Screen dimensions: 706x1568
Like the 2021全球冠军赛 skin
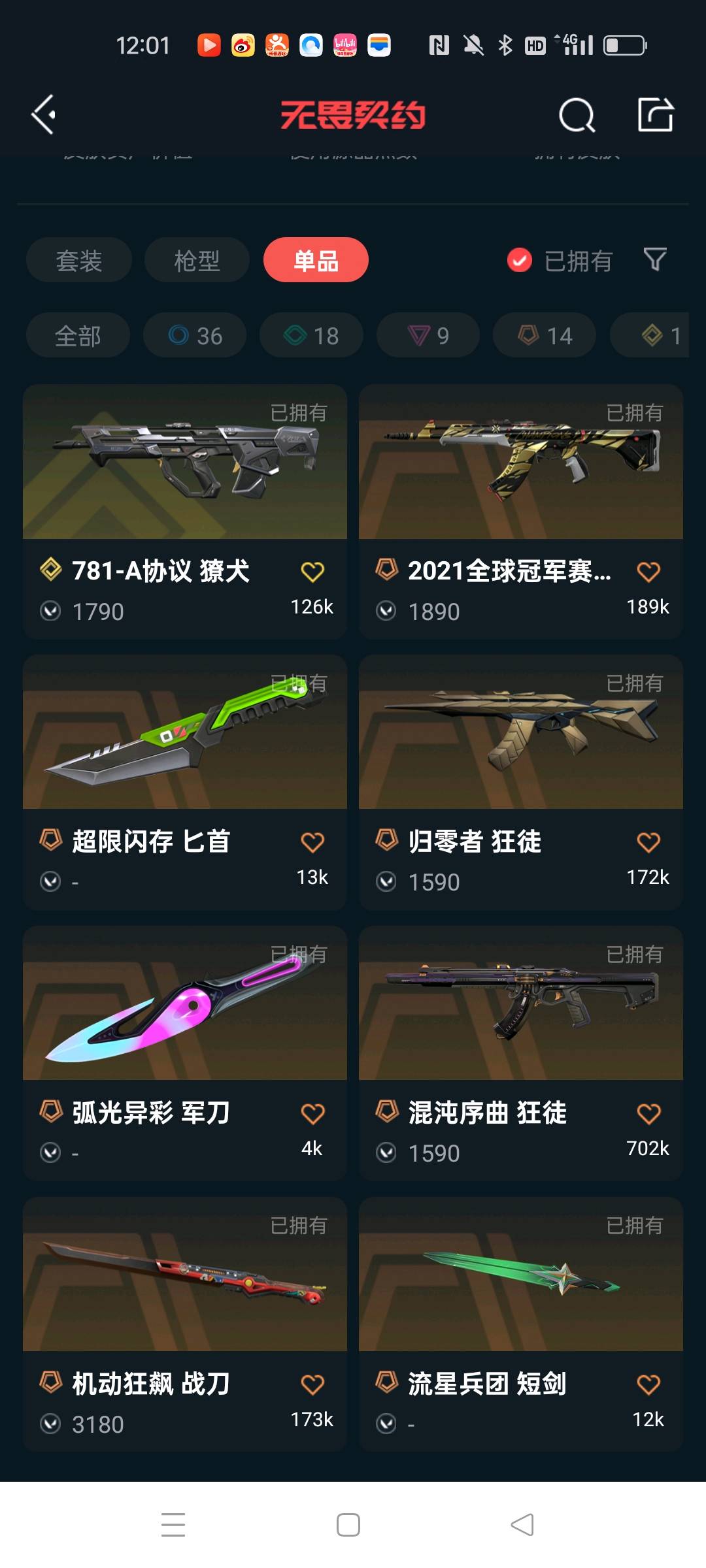tap(648, 572)
